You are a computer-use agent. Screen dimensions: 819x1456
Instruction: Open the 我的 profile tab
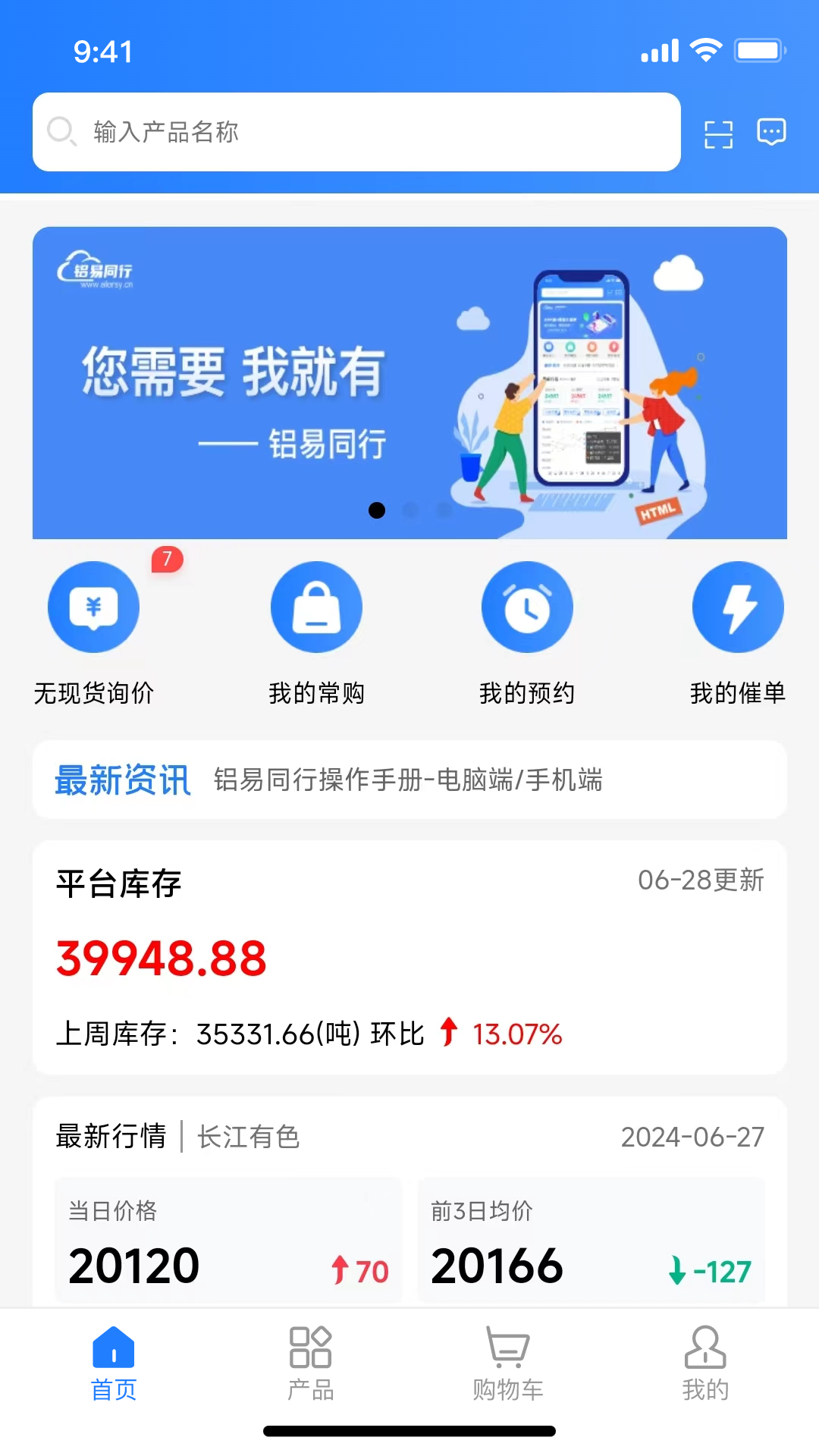(x=705, y=1363)
